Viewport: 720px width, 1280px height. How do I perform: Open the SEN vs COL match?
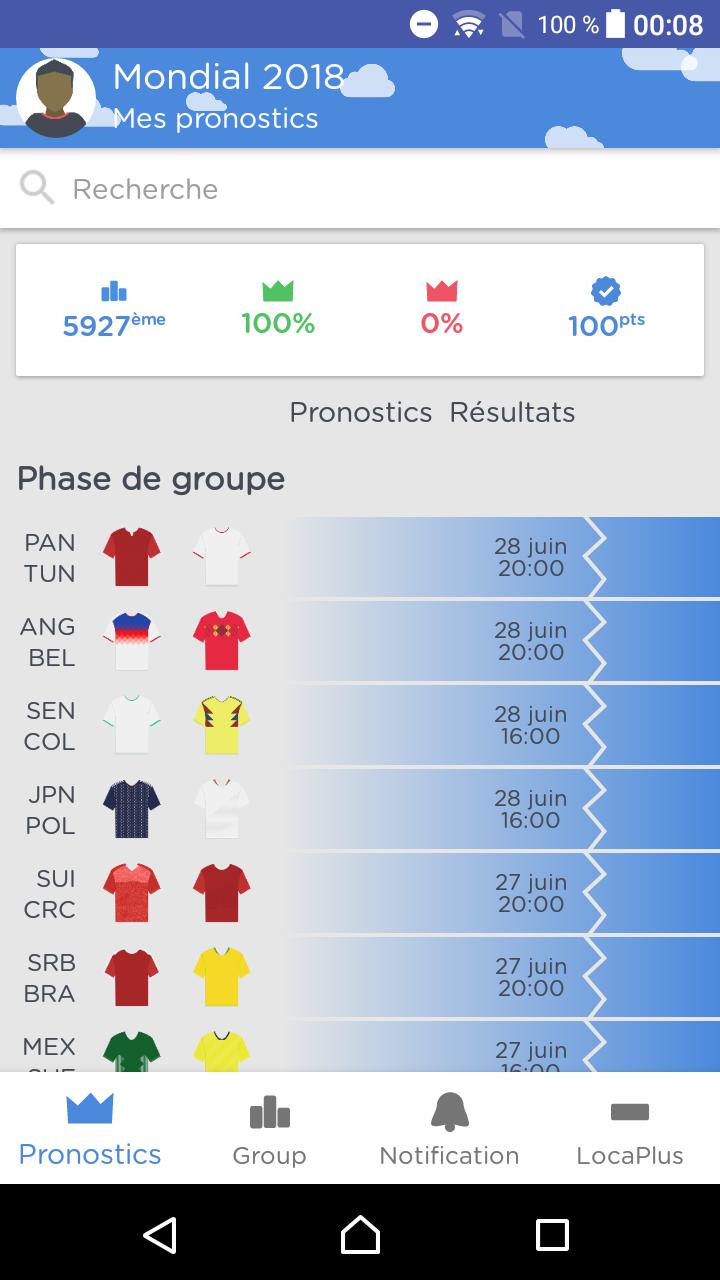(360, 726)
